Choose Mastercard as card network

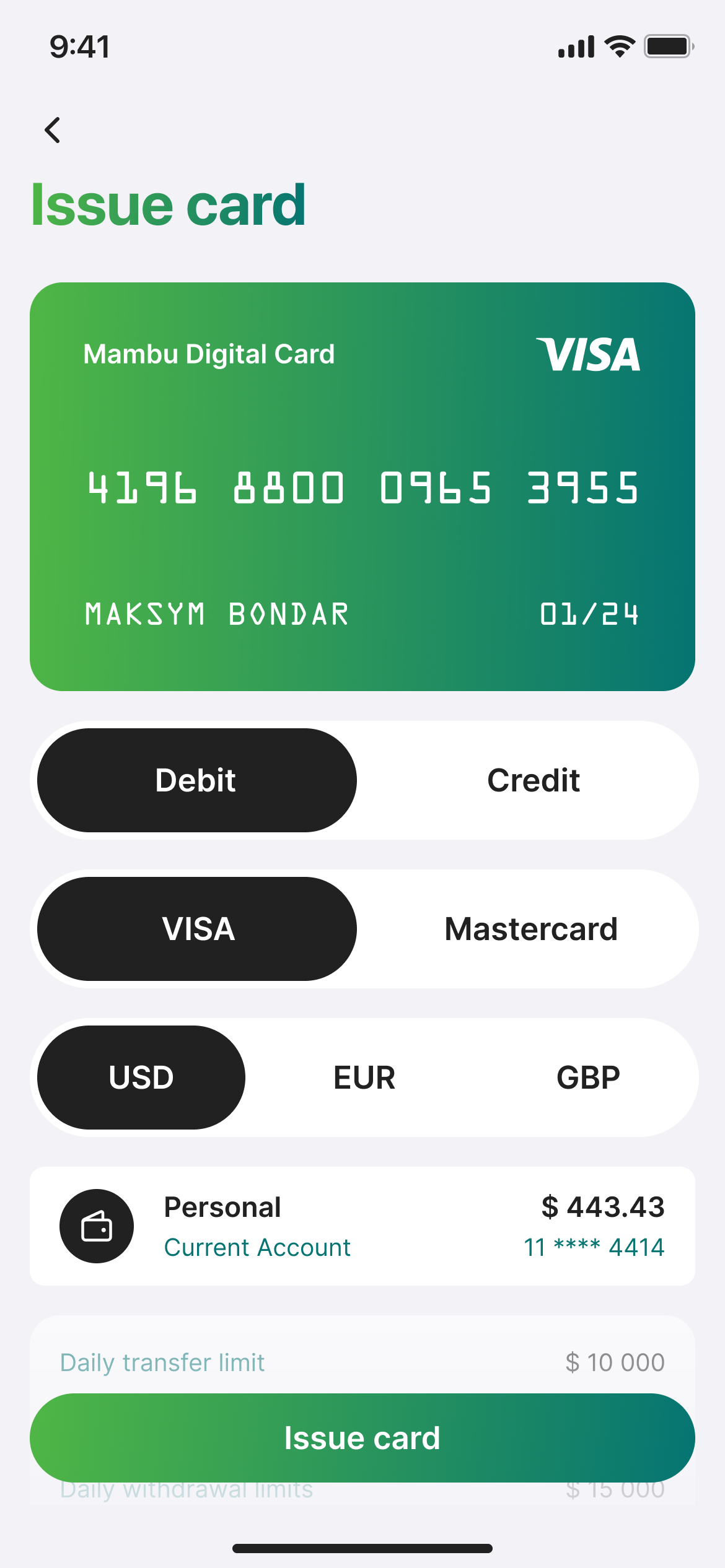531,929
